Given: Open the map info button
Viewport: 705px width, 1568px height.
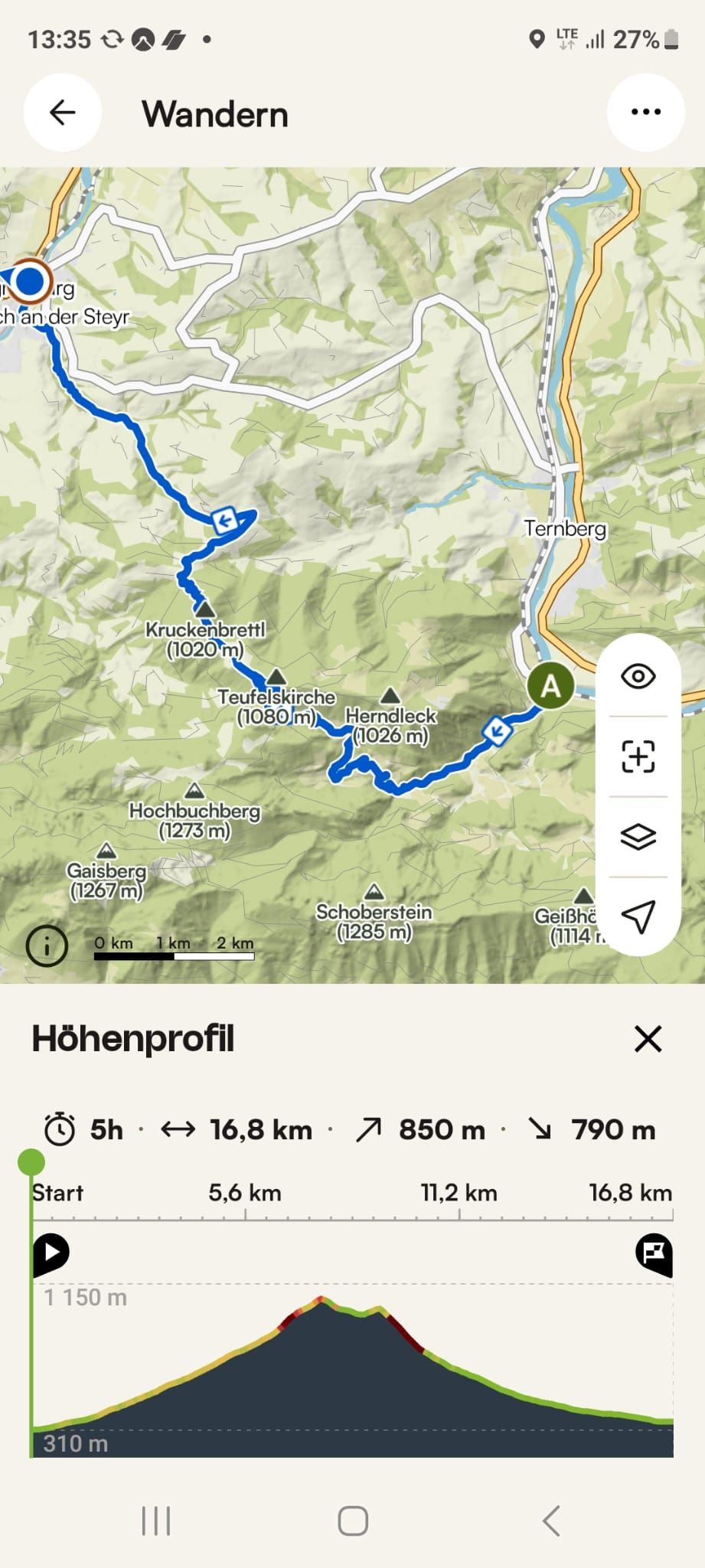Looking at the screenshot, I should point(47,946).
